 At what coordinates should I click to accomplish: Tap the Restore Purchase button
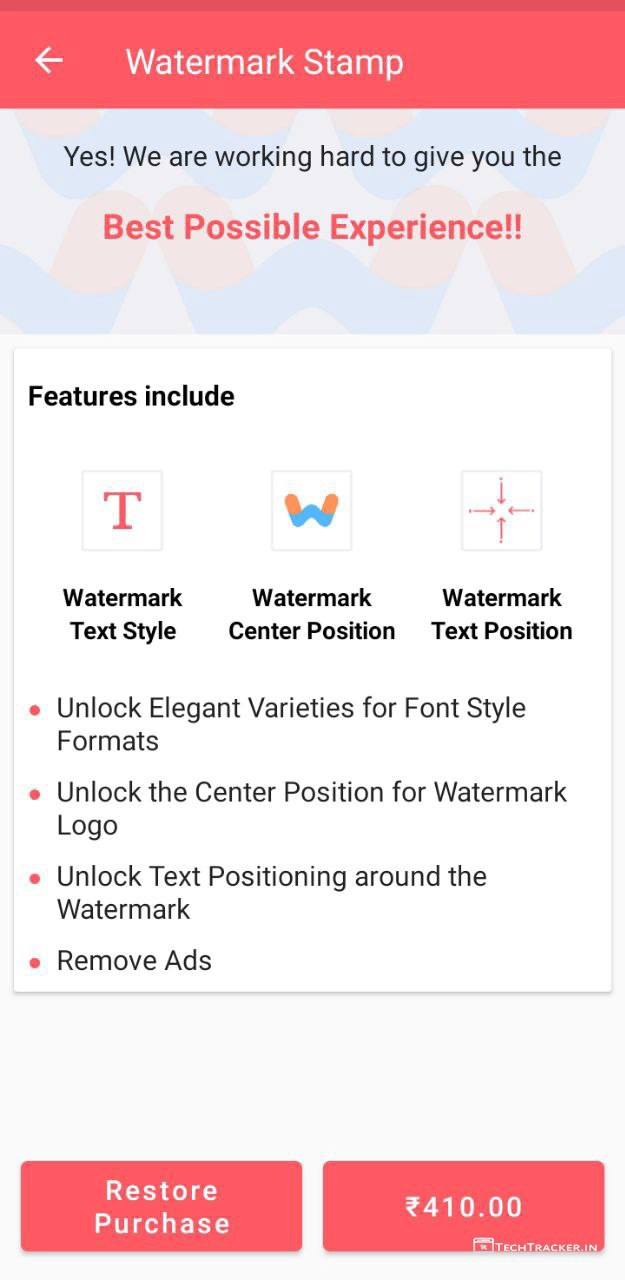(161, 1206)
